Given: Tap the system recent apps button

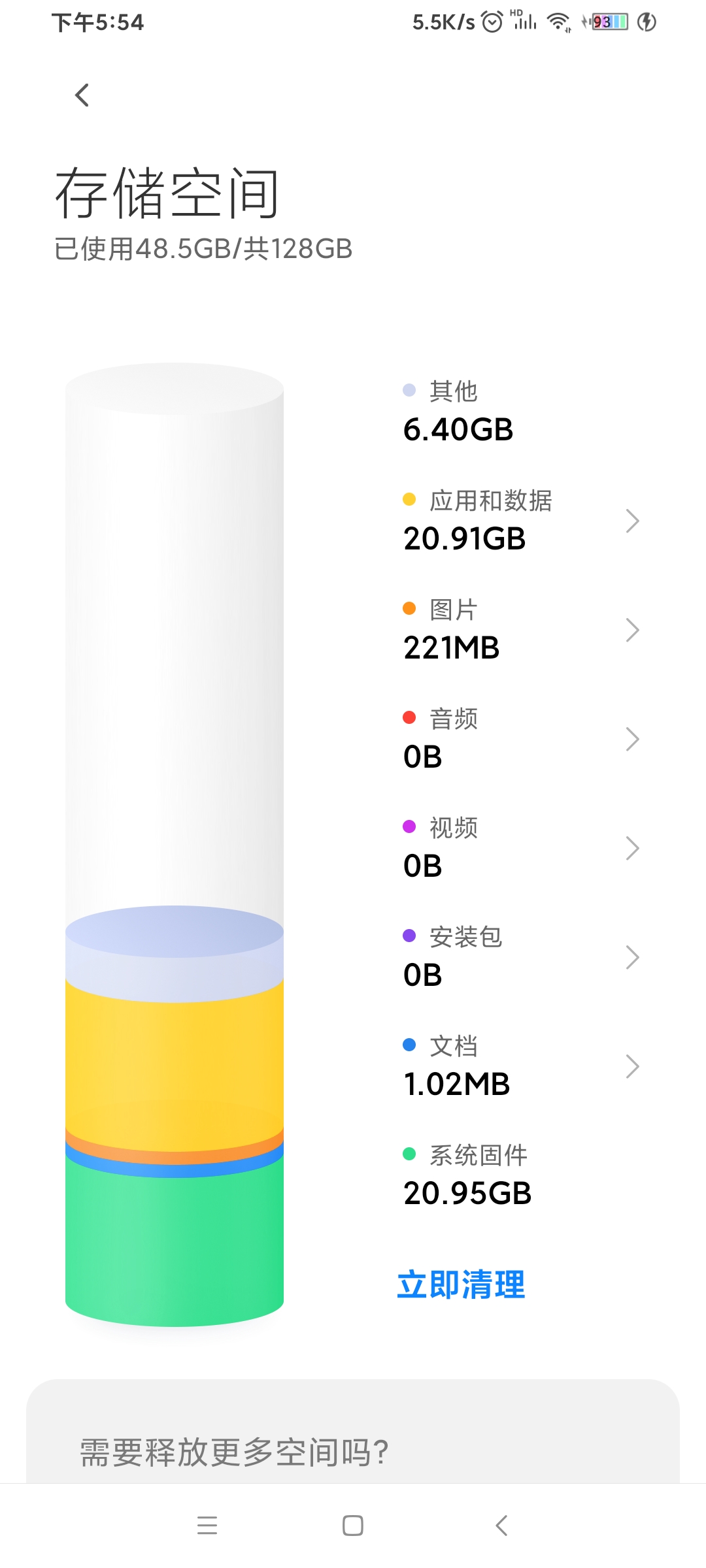Looking at the screenshot, I should [x=207, y=1526].
